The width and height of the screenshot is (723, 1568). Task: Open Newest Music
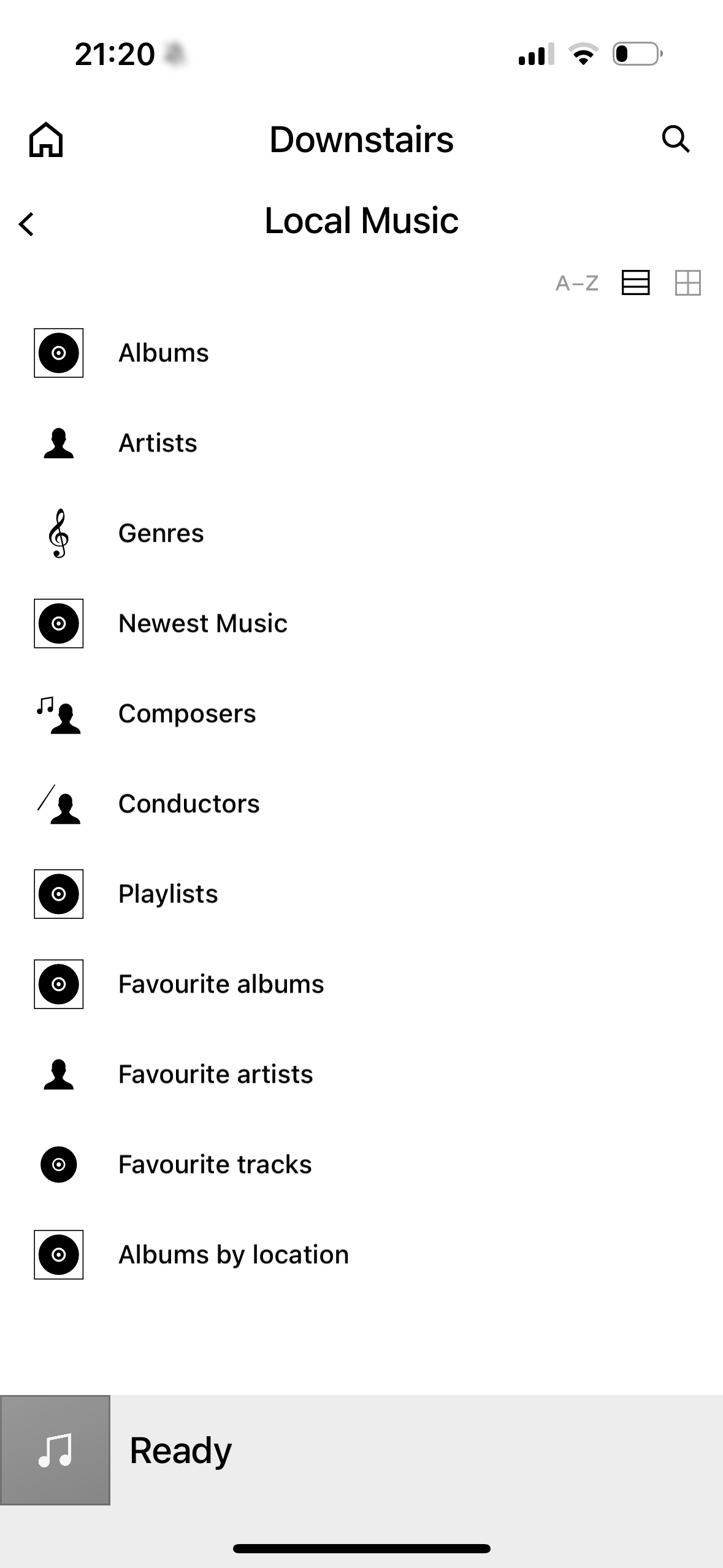[x=202, y=623]
